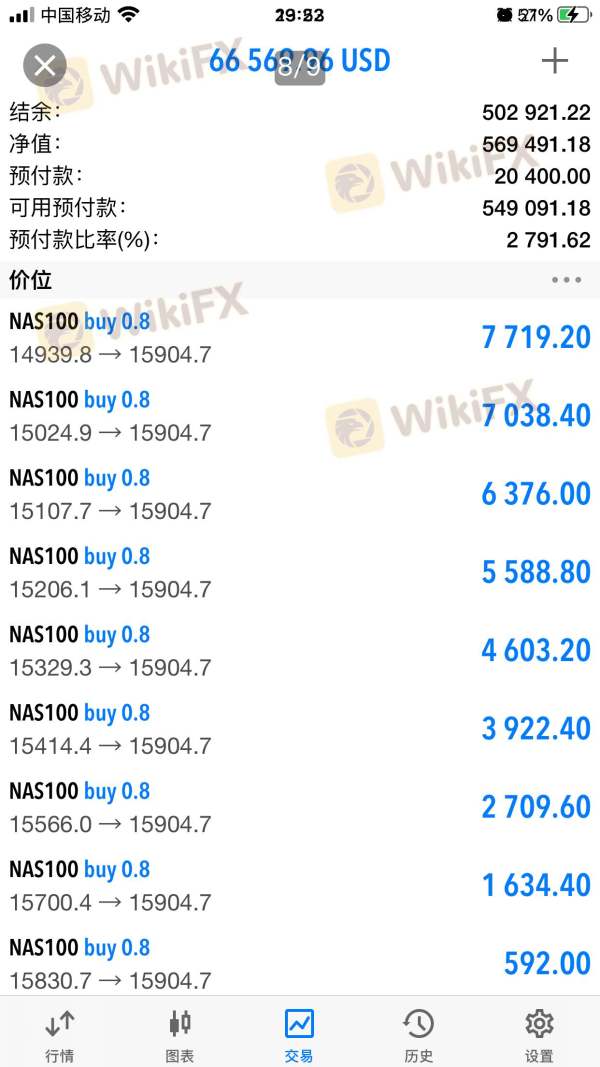Open the position entered at 15566.0
The width and height of the screenshot is (600, 1067).
coord(300,807)
